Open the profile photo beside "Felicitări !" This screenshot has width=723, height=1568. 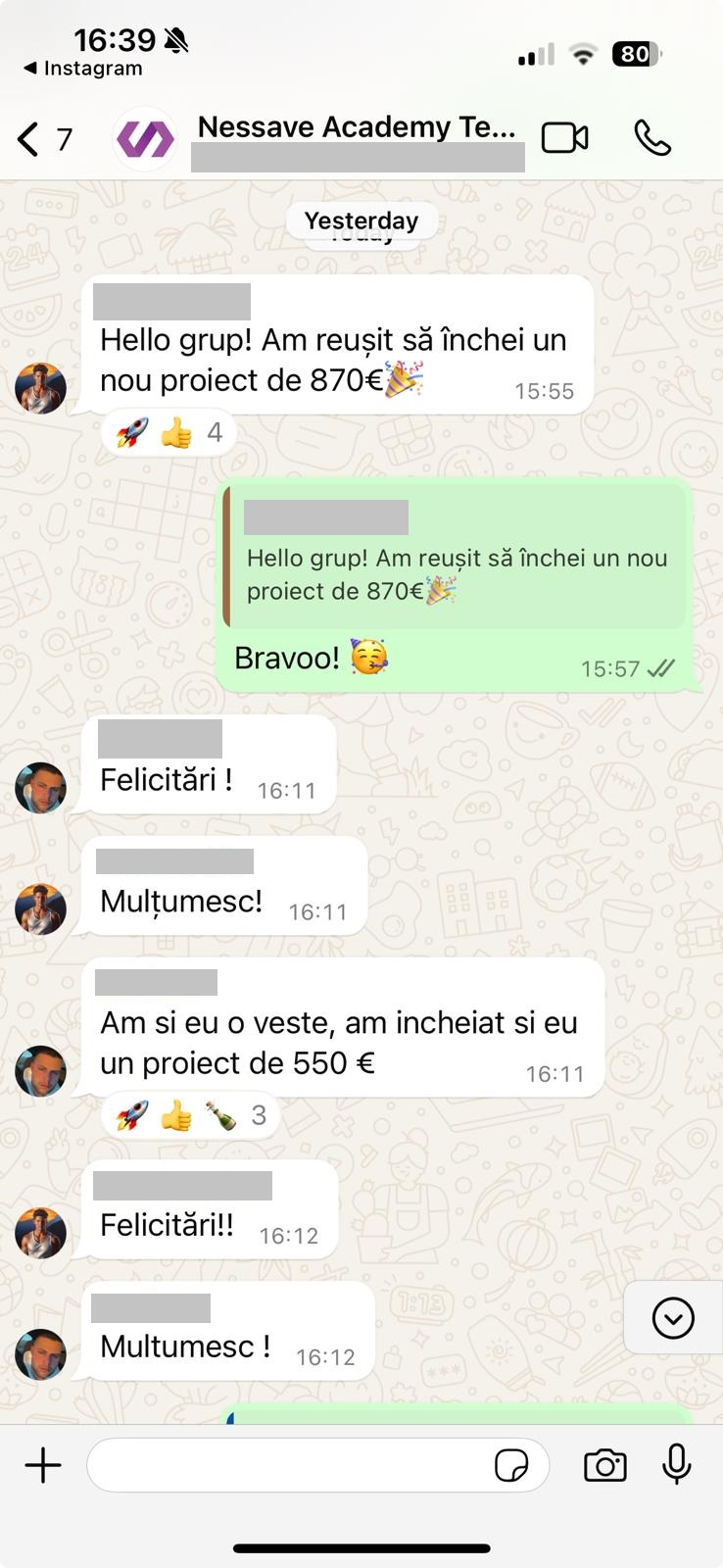[x=40, y=788]
